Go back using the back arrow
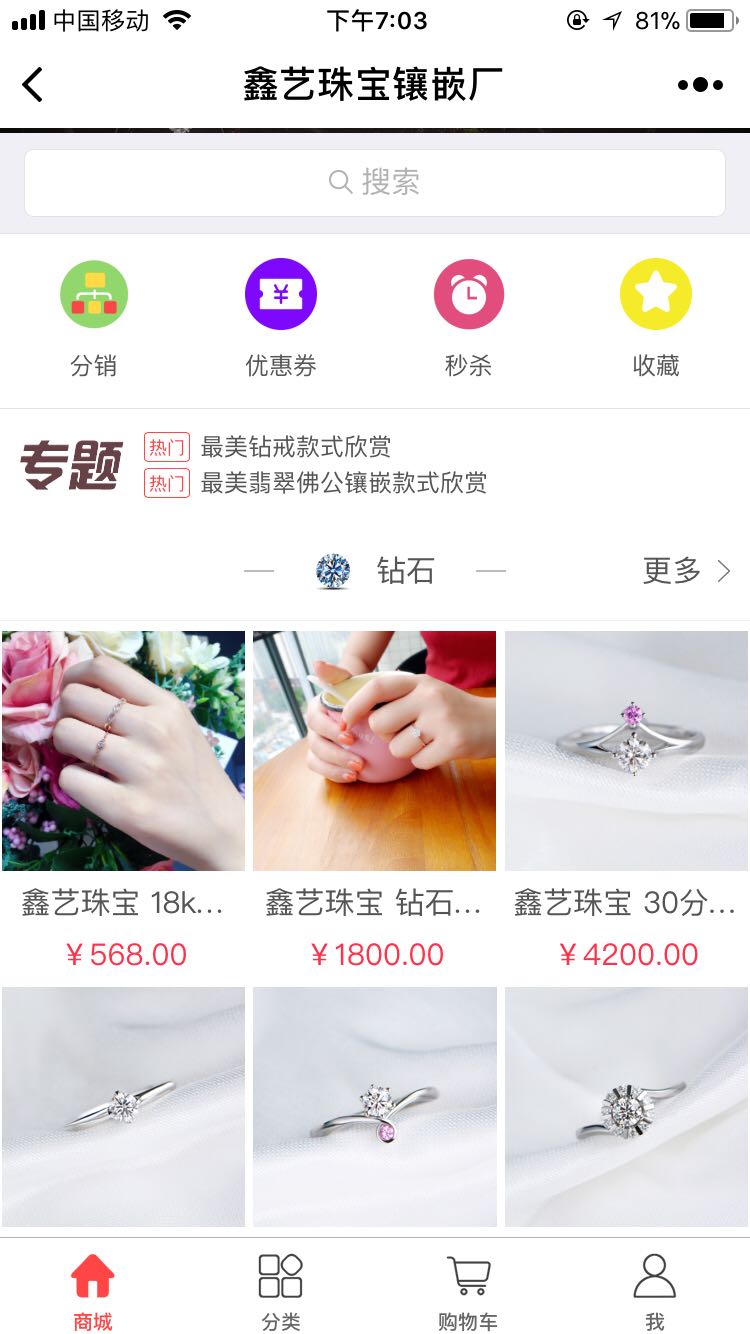Image resolution: width=750 pixels, height=1334 pixels. coord(33,85)
